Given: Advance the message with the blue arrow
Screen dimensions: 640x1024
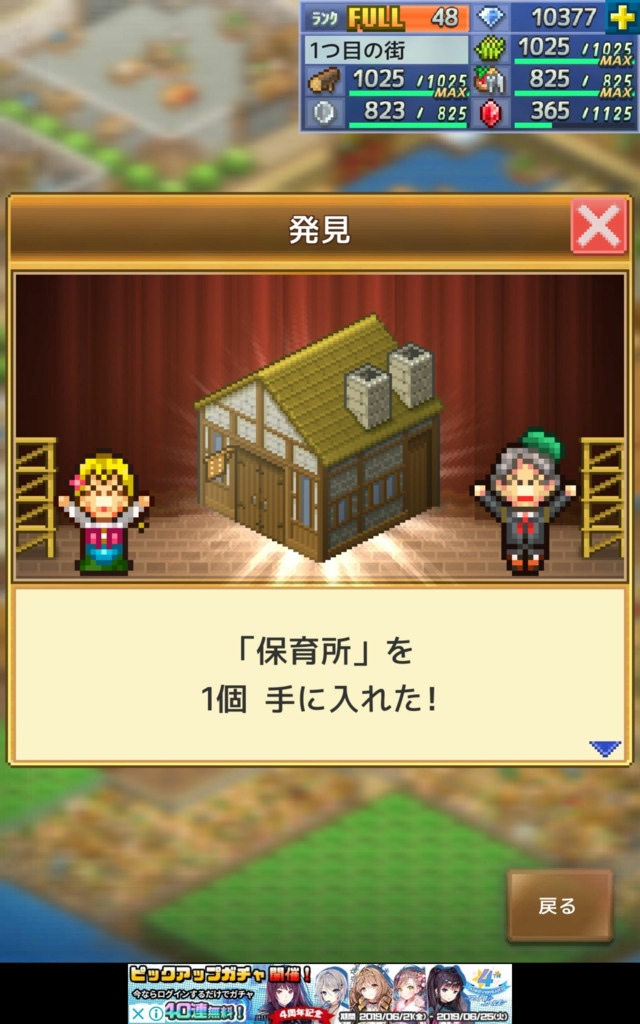Looking at the screenshot, I should [x=605, y=748].
